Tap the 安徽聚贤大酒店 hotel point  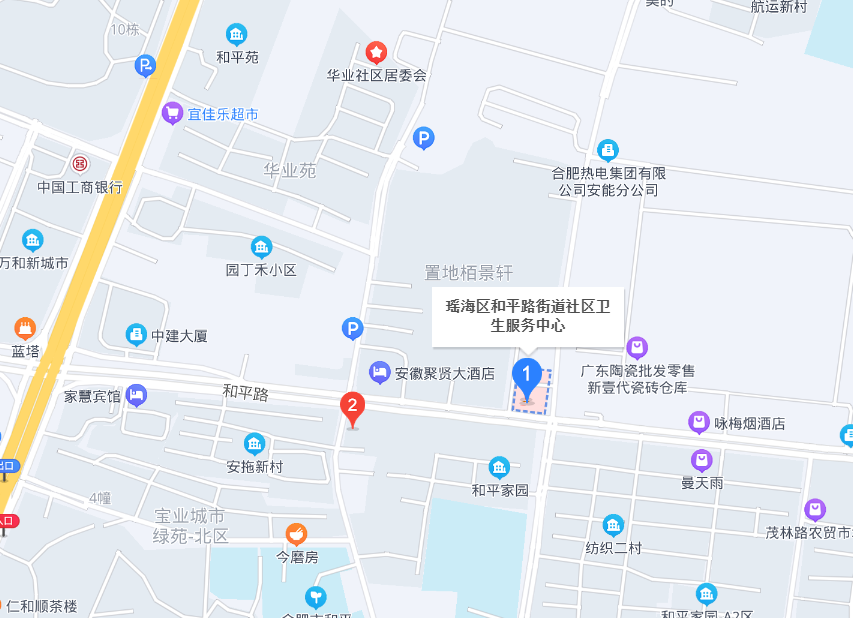(380, 372)
